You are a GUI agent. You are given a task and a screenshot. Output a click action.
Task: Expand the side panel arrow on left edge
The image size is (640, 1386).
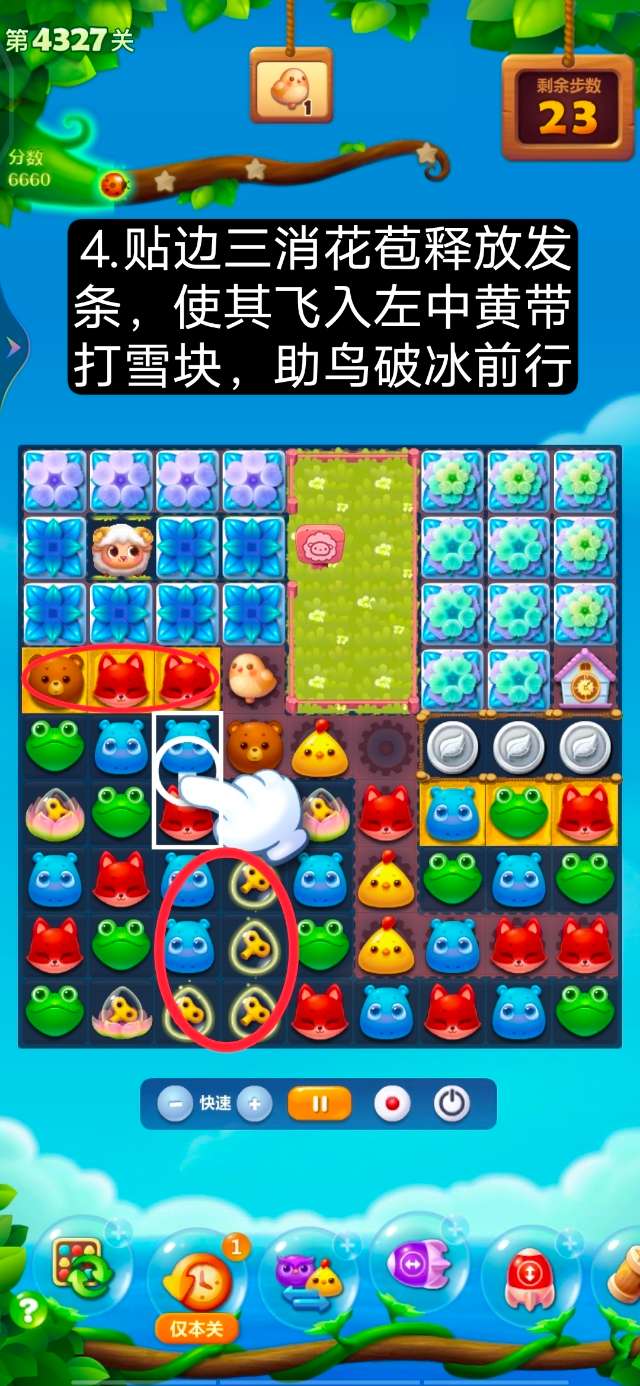(x=13, y=346)
